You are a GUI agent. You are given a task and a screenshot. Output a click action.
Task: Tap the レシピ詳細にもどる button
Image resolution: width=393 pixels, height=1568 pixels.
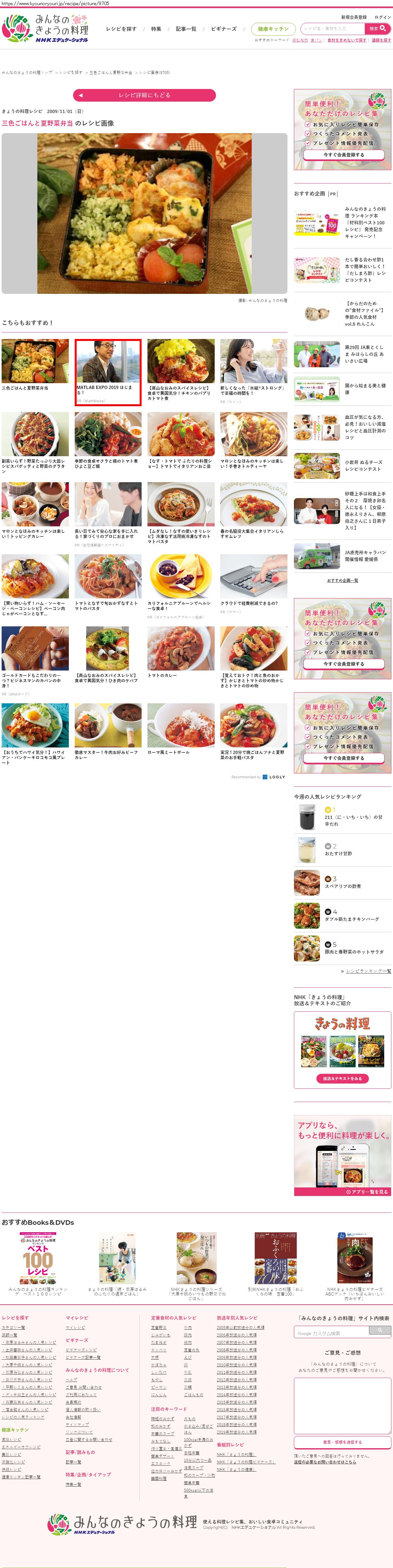tap(145, 95)
